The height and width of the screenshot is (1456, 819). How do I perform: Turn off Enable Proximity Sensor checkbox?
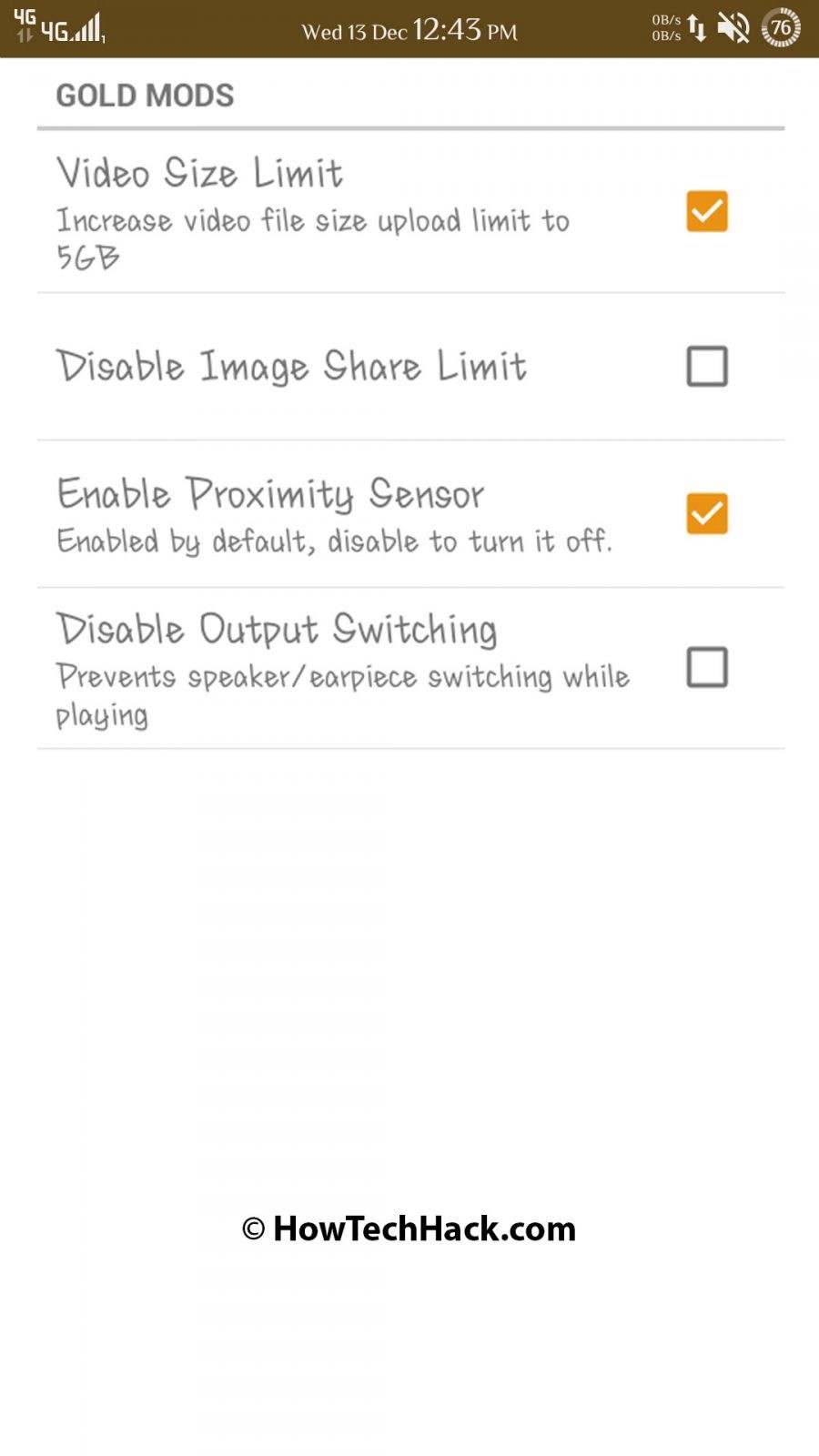tap(706, 513)
